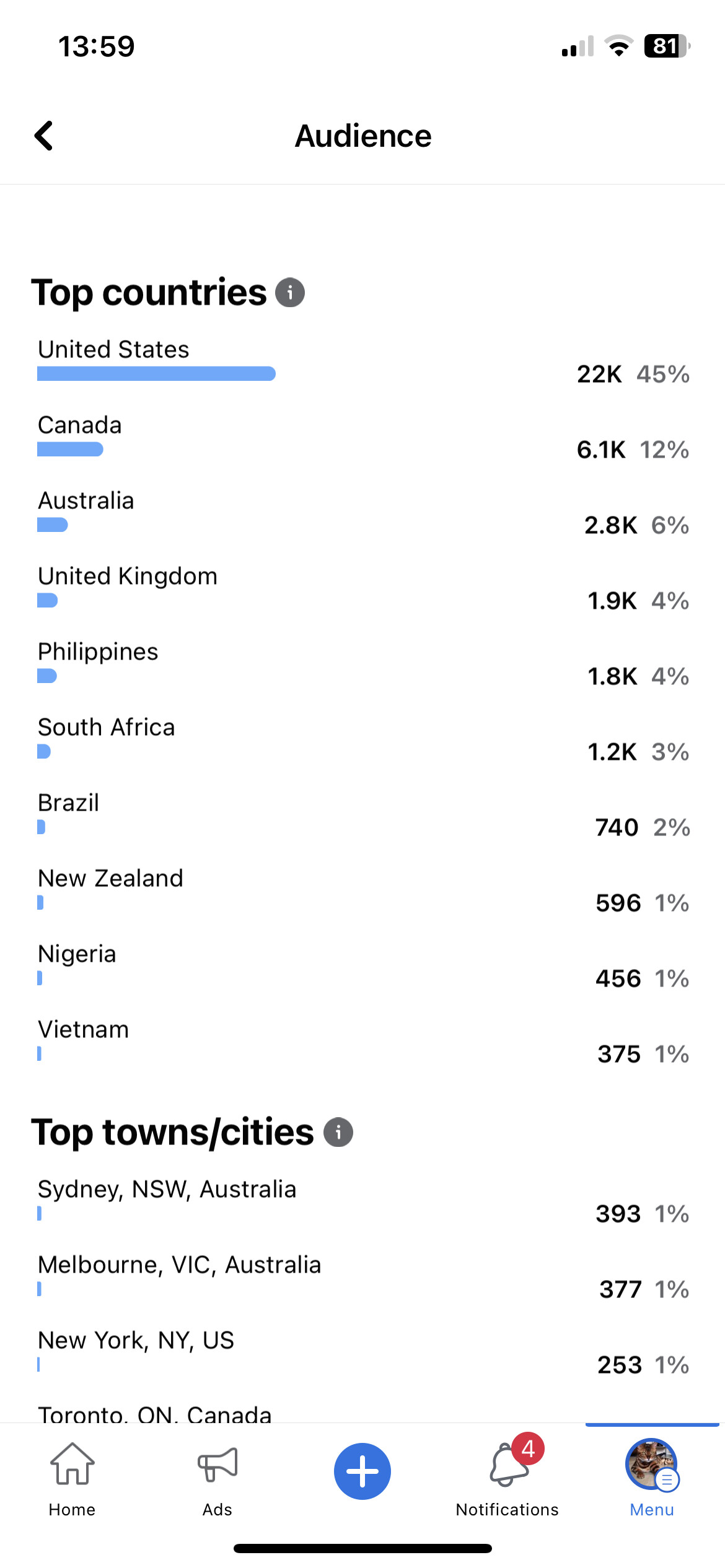Go back from the Audience screen
Image resolution: width=725 pixels, height=1568 pixels.
43,136
